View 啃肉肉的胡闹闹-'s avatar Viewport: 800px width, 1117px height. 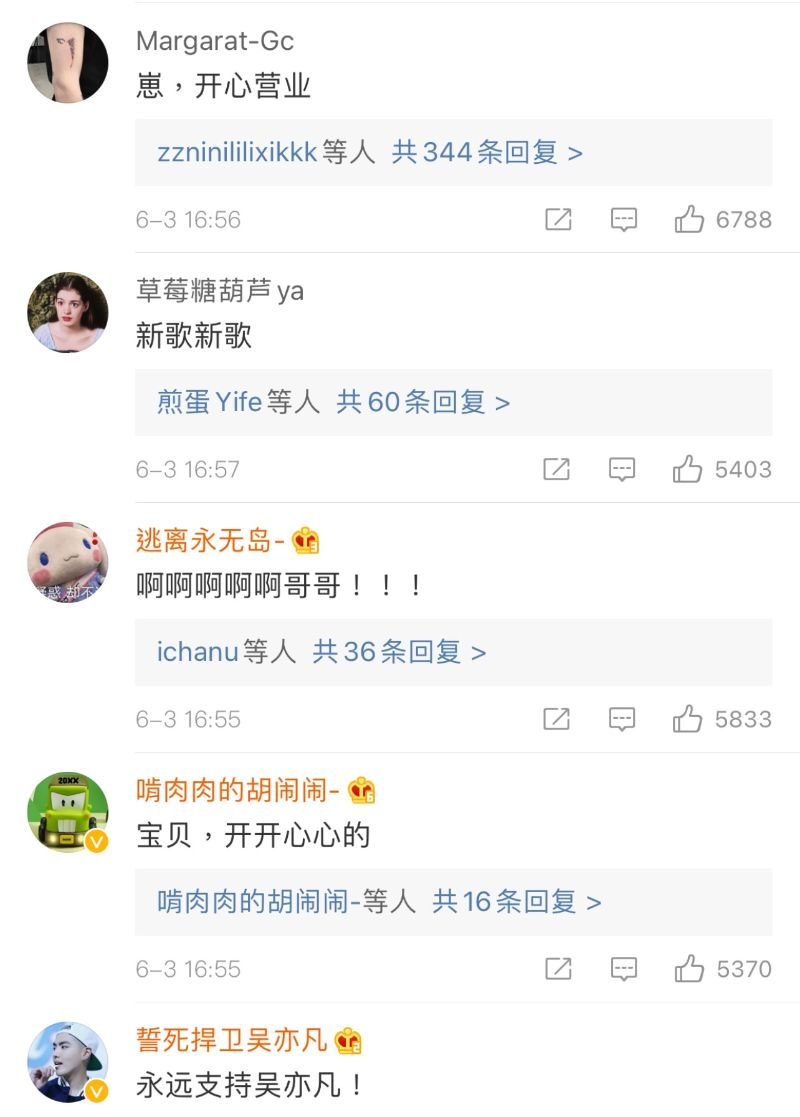pyautogui.click(x=67, y=812)
